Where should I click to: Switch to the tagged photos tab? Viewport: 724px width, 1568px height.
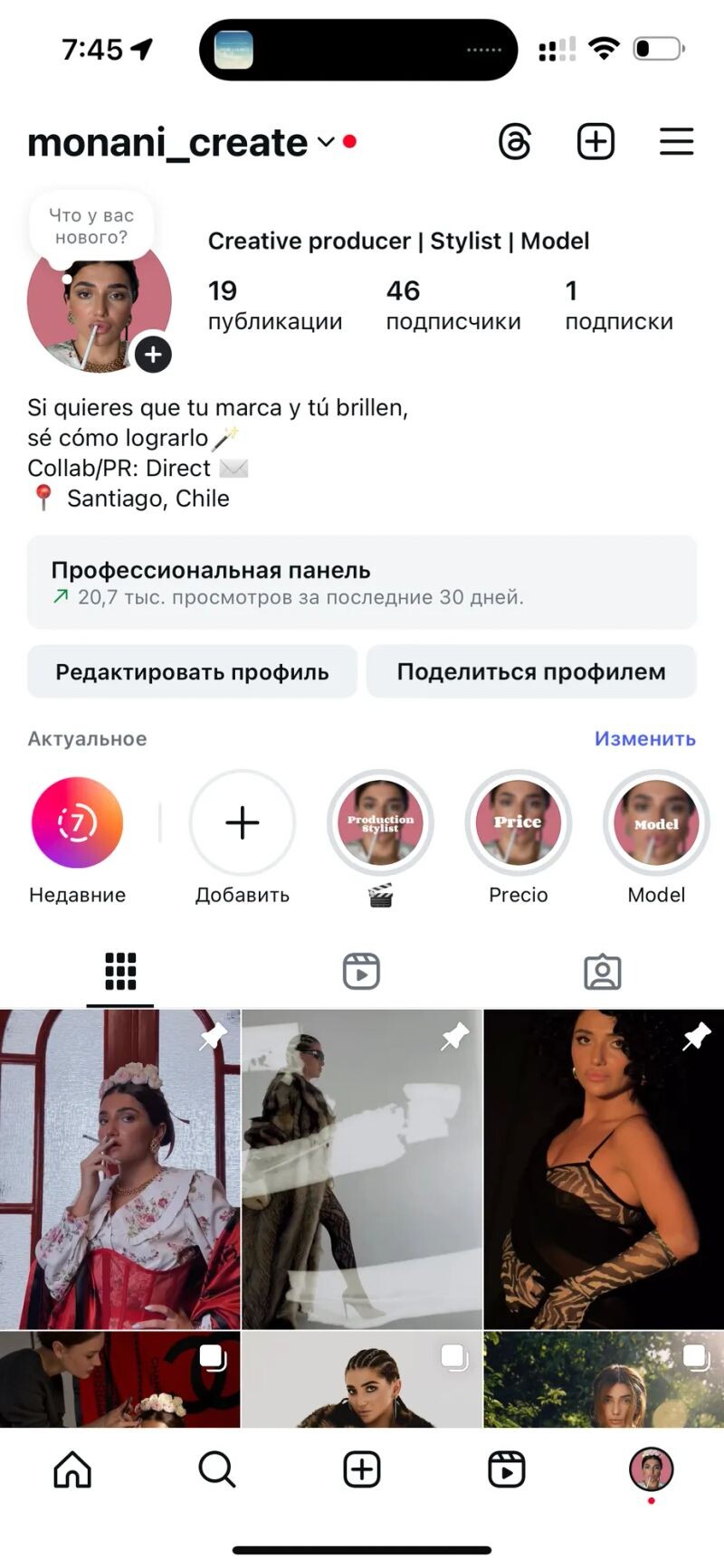602,972
